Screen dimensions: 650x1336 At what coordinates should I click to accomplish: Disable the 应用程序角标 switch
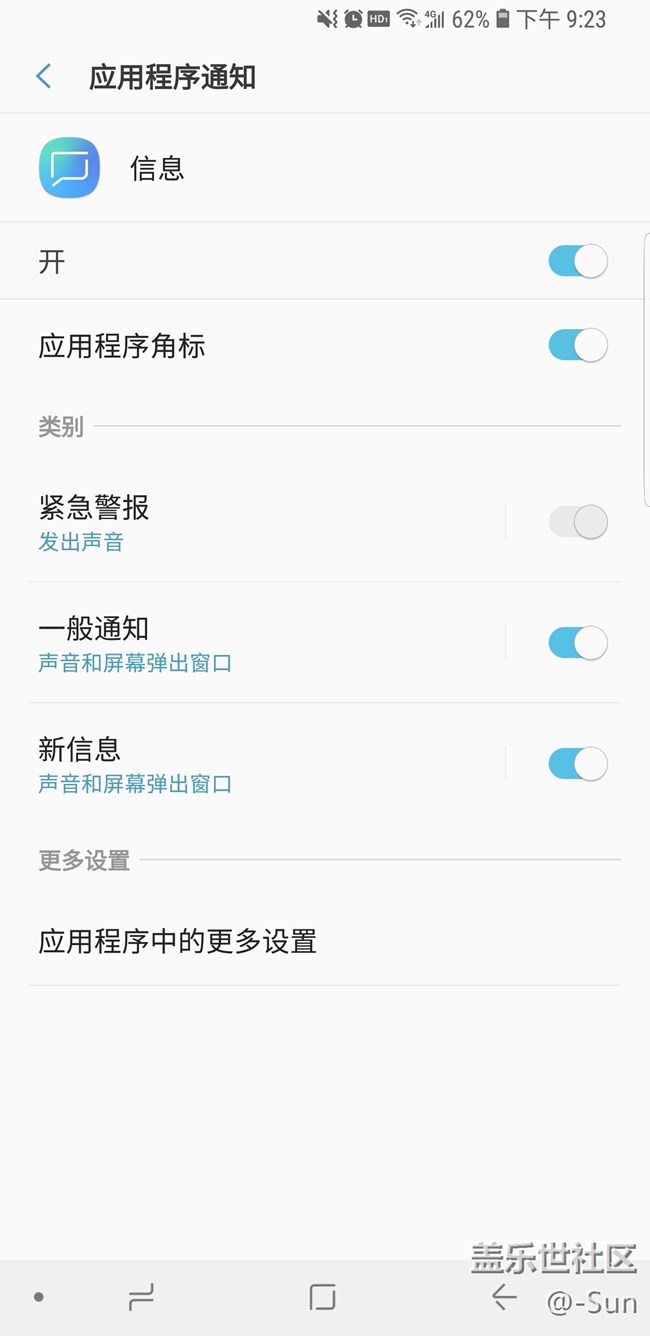point(577,346)
